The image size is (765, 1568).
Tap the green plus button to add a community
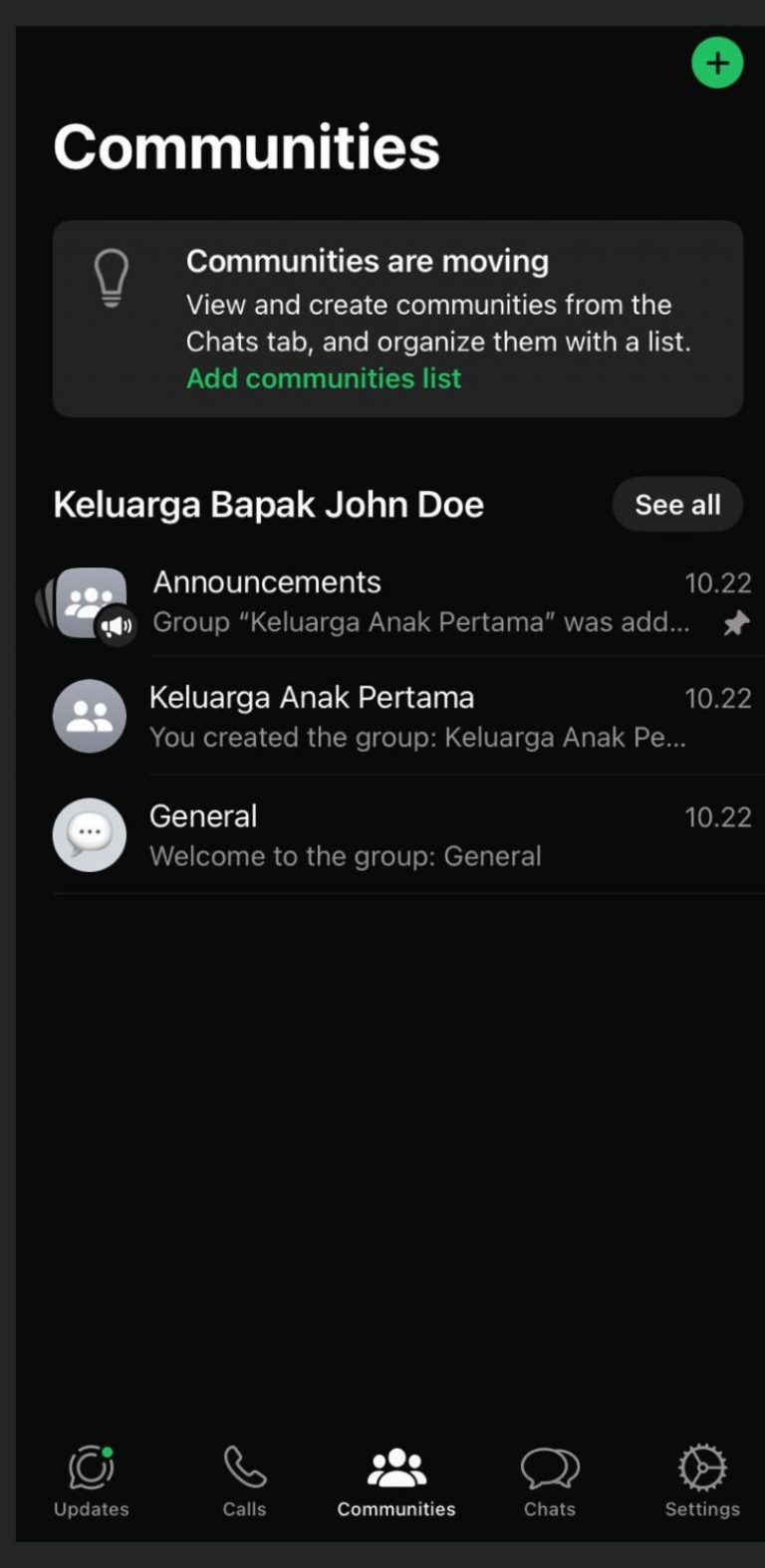coord(717,63)
